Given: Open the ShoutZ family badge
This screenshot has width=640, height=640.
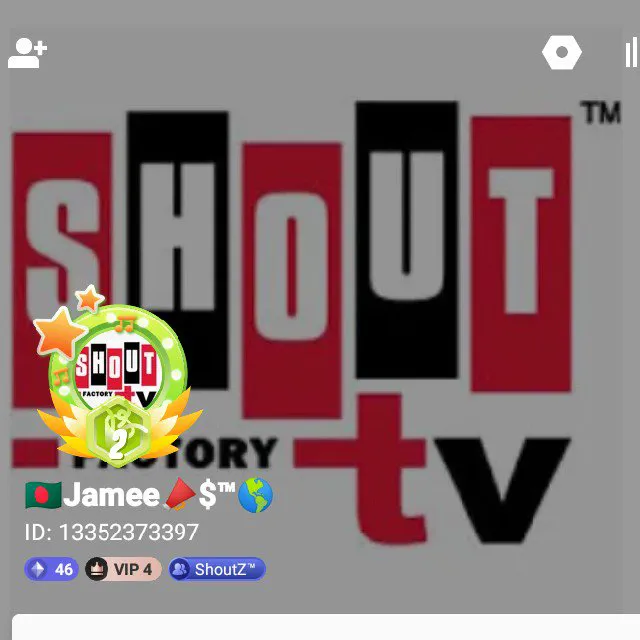Looking at the screenshot, I should [x=217, y=570].
